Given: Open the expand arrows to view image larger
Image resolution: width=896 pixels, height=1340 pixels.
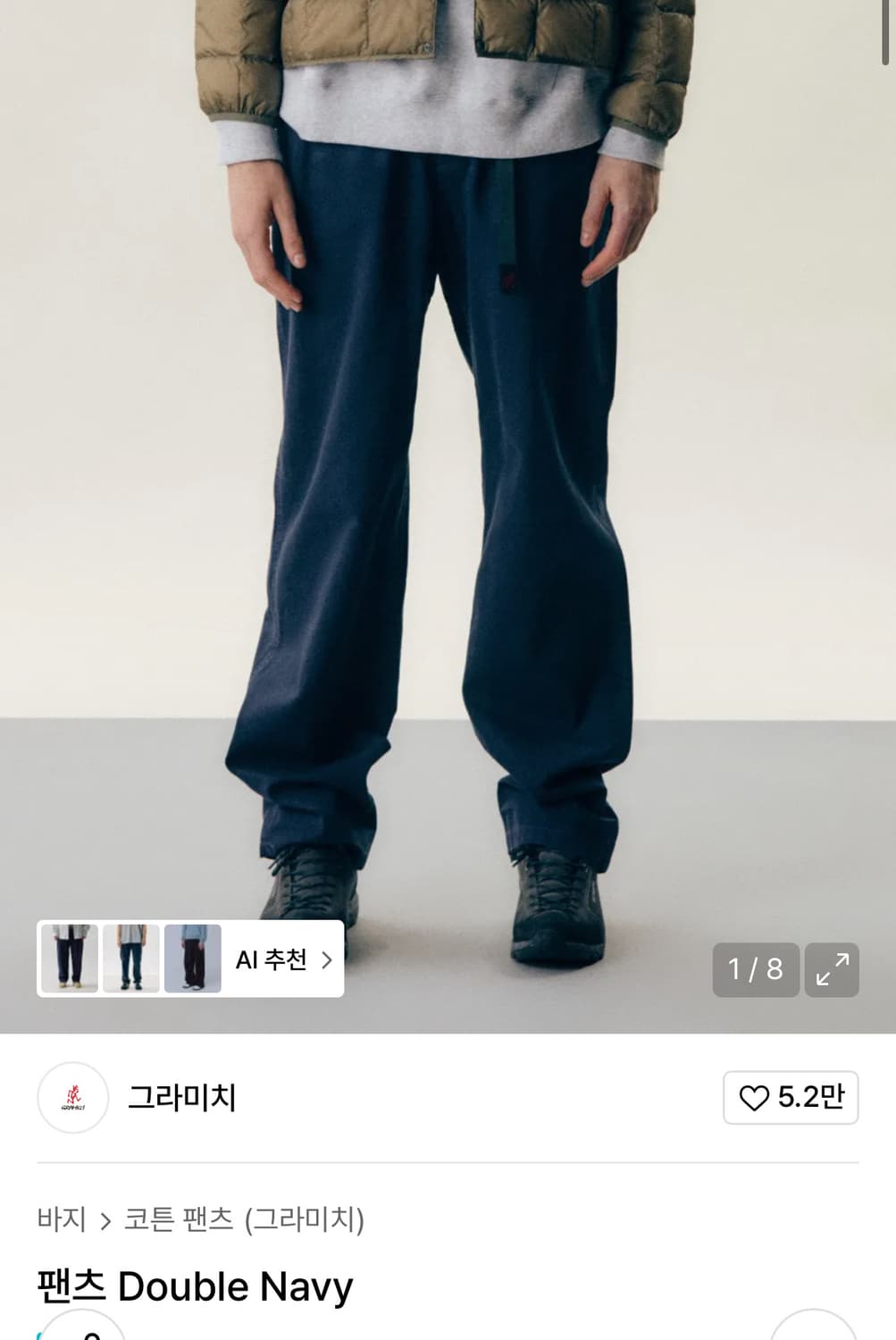Looking at the screenshot, I should (x=832, y=969).
